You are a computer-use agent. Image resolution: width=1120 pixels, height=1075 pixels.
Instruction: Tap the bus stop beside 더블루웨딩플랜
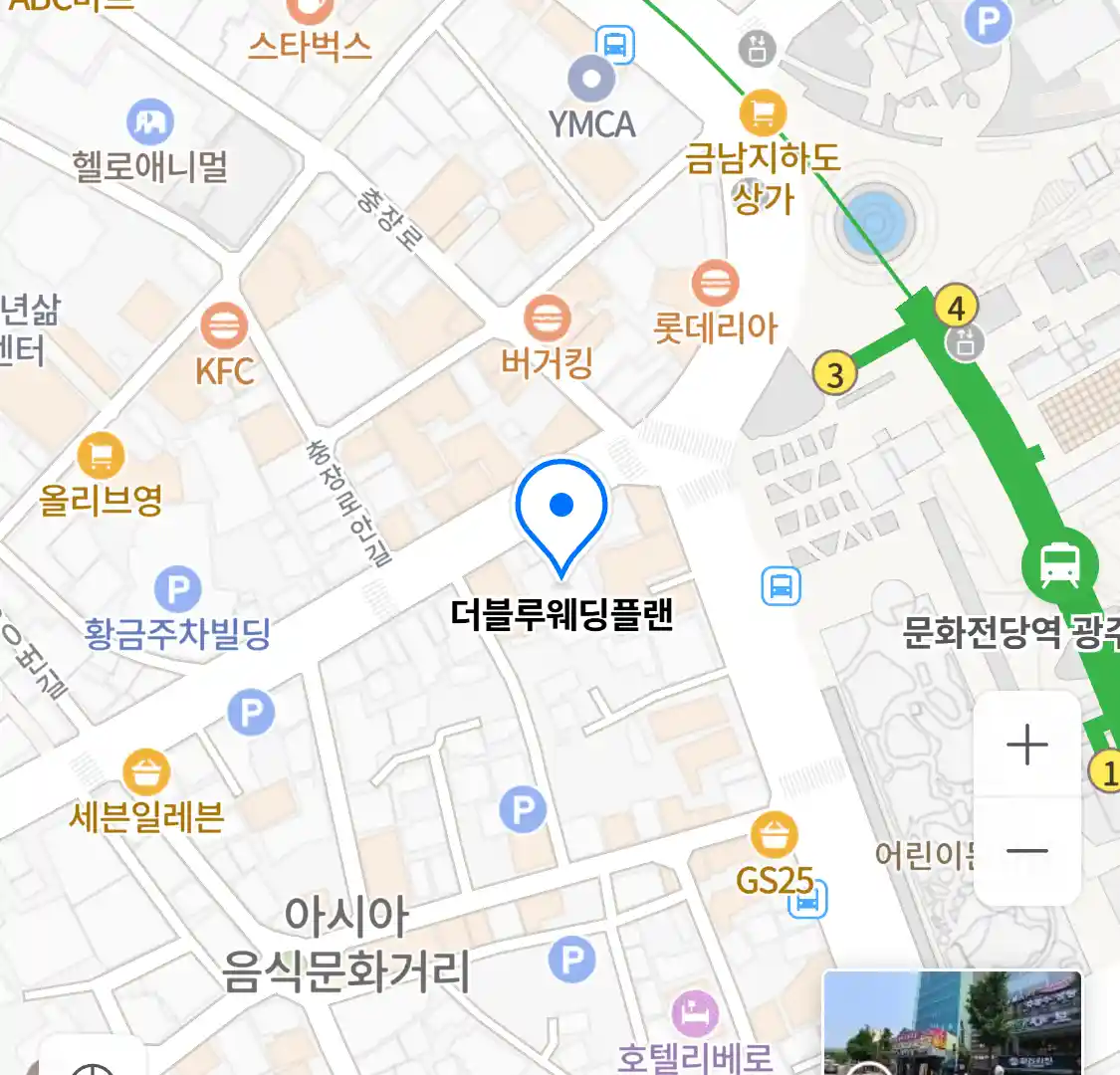782,585
